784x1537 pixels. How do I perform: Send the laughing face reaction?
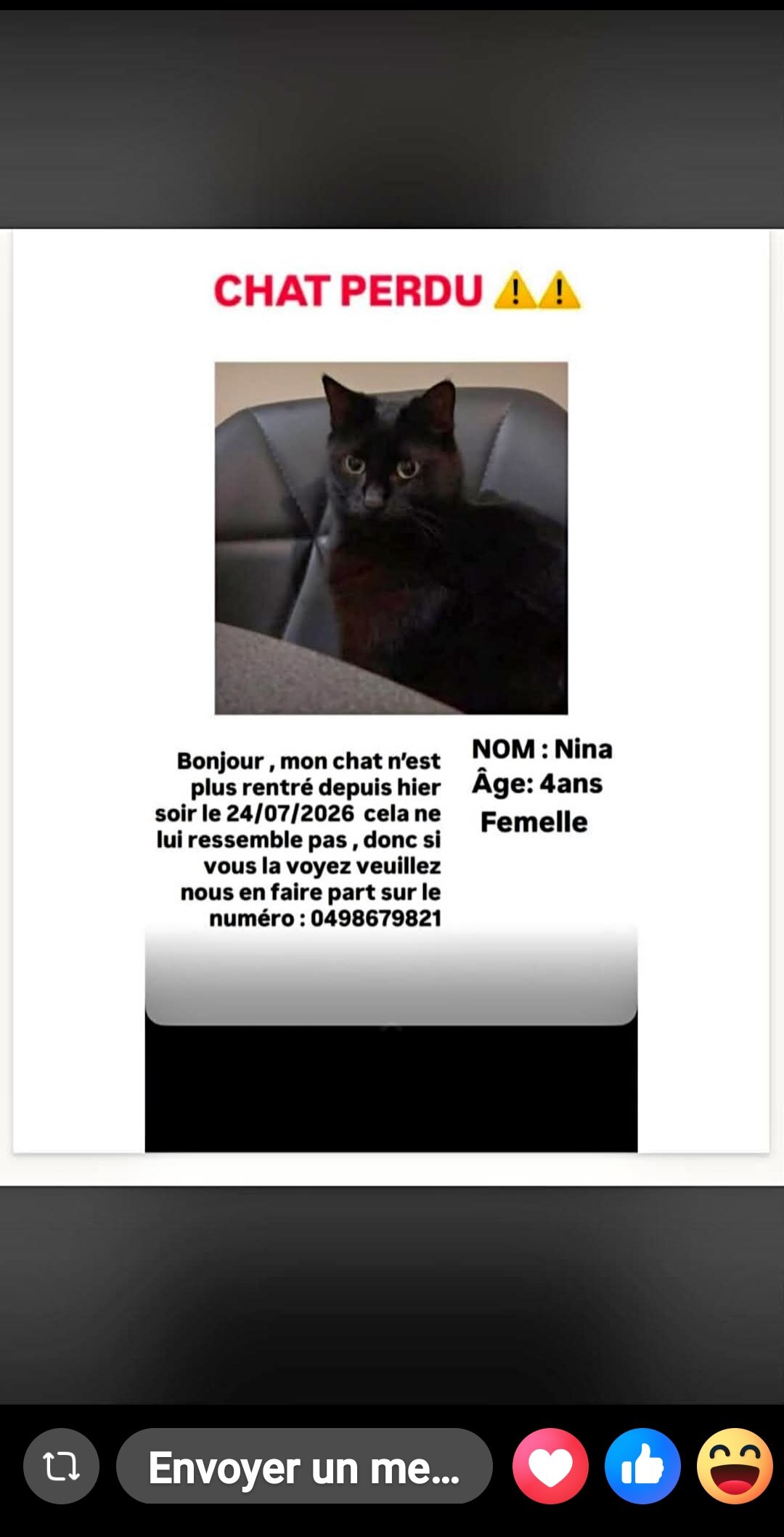coord(735,1466)
